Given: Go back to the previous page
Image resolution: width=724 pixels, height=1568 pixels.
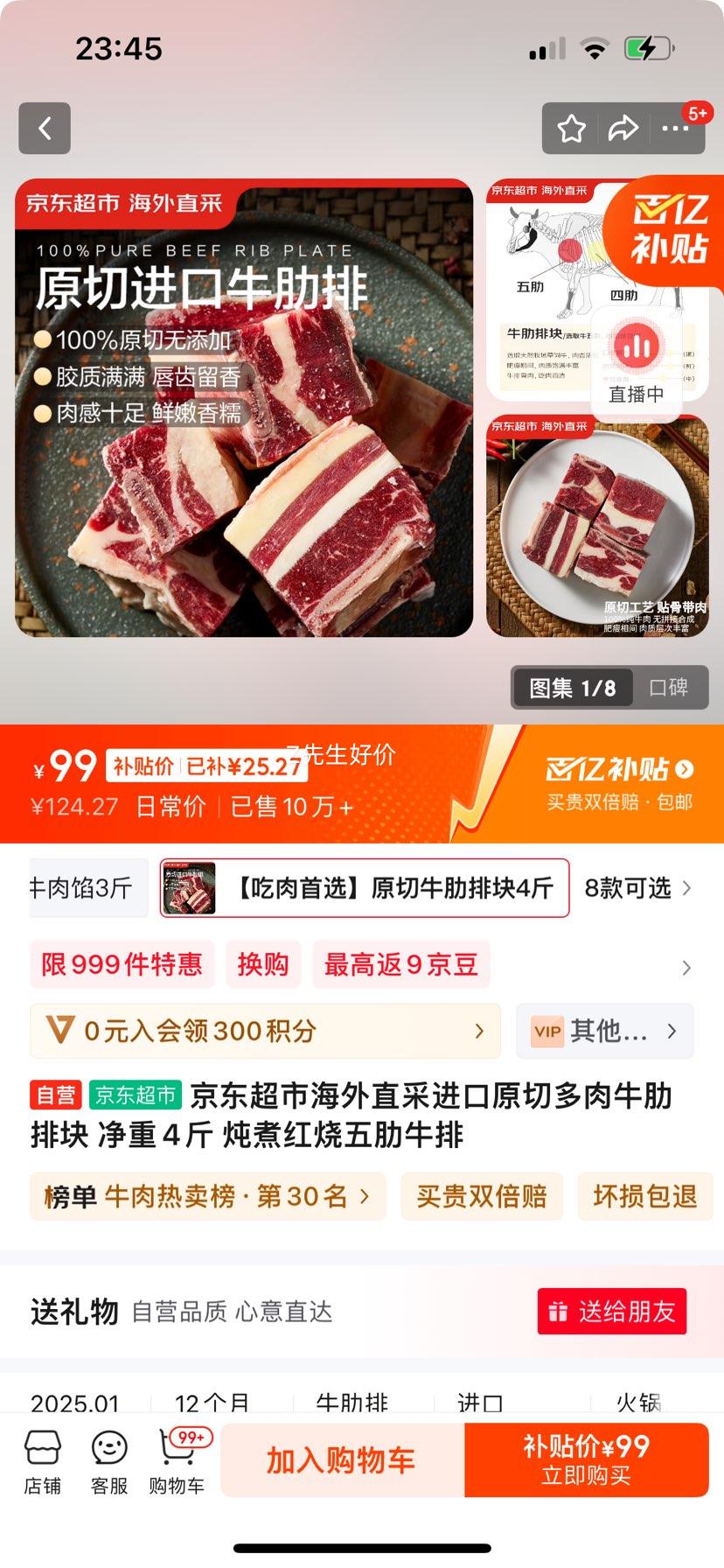Looking at the screenshot, I should pyautogui.click(x=45, y=129).
